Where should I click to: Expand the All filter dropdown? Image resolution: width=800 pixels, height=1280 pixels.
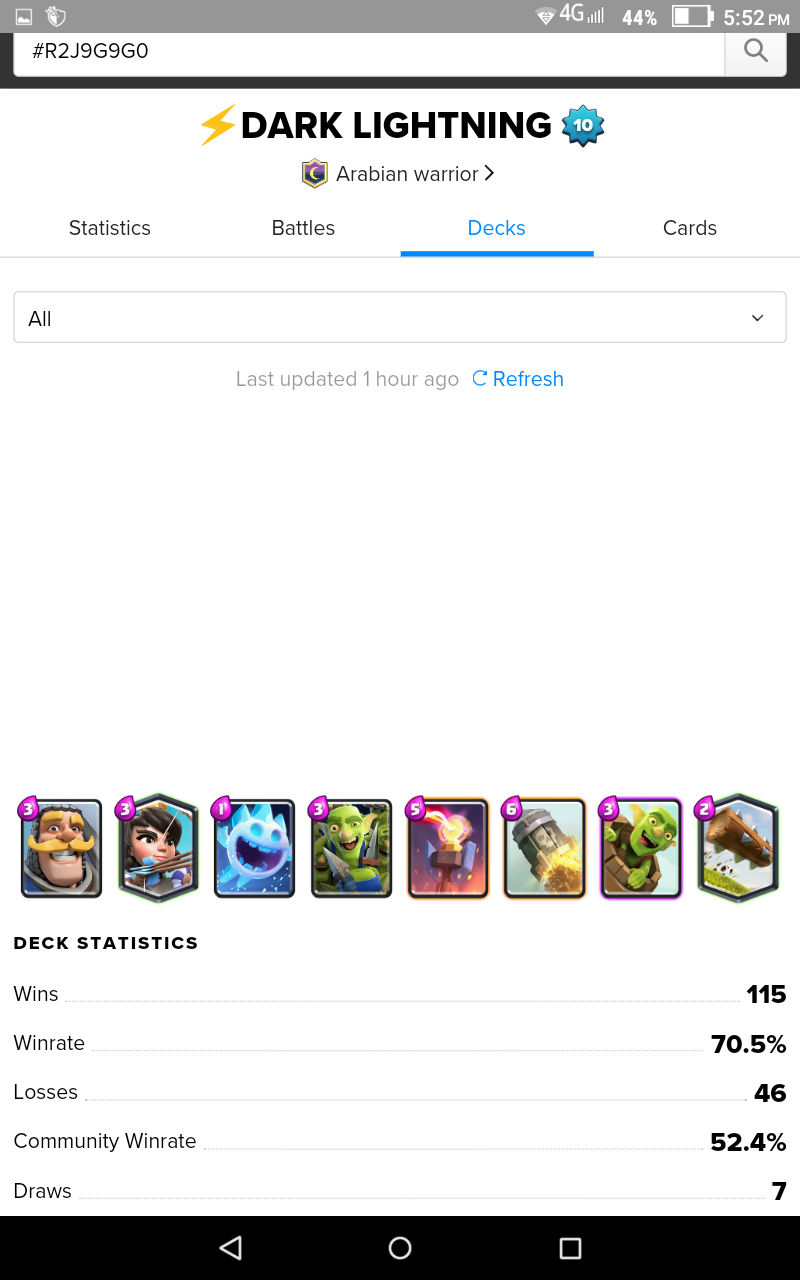point(400,318)
